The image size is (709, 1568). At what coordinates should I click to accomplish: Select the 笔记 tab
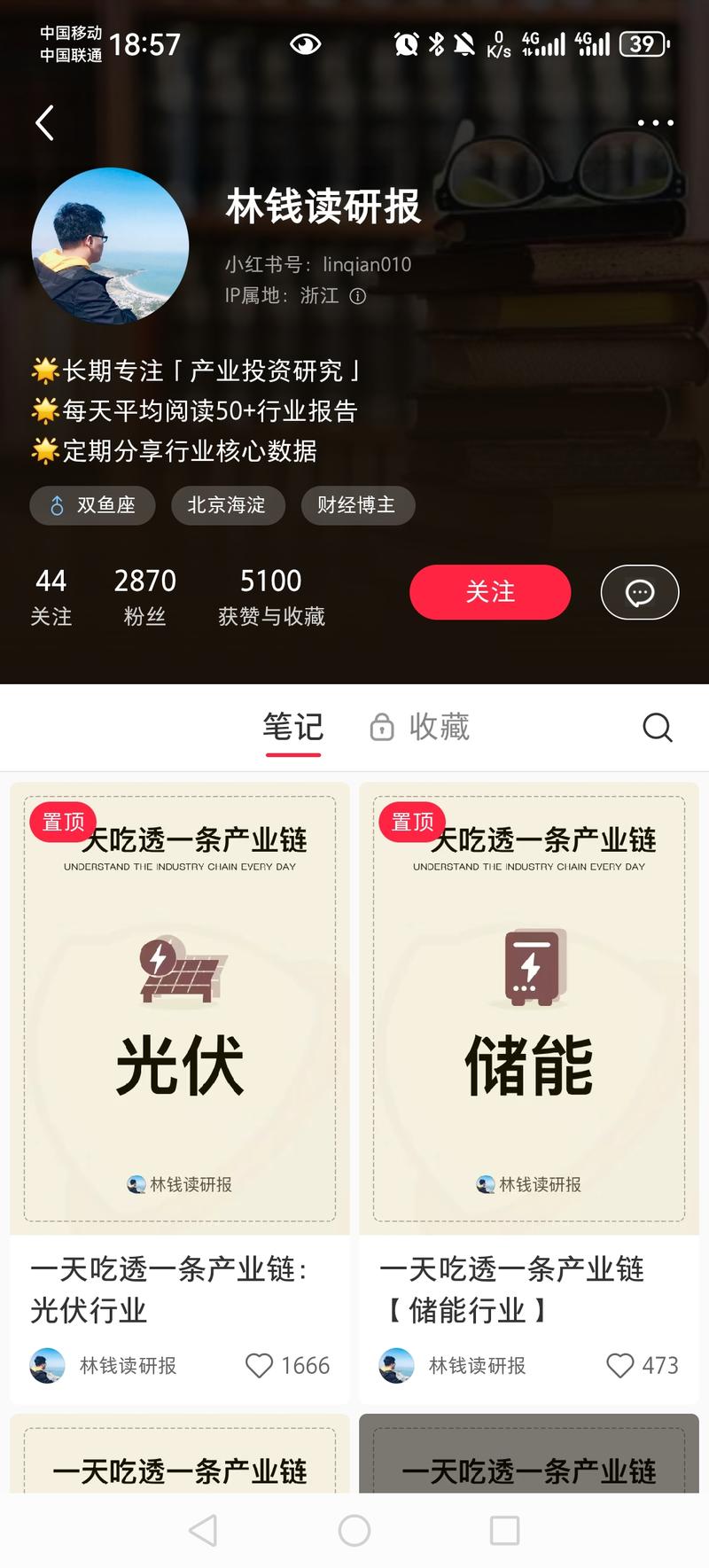292,727
